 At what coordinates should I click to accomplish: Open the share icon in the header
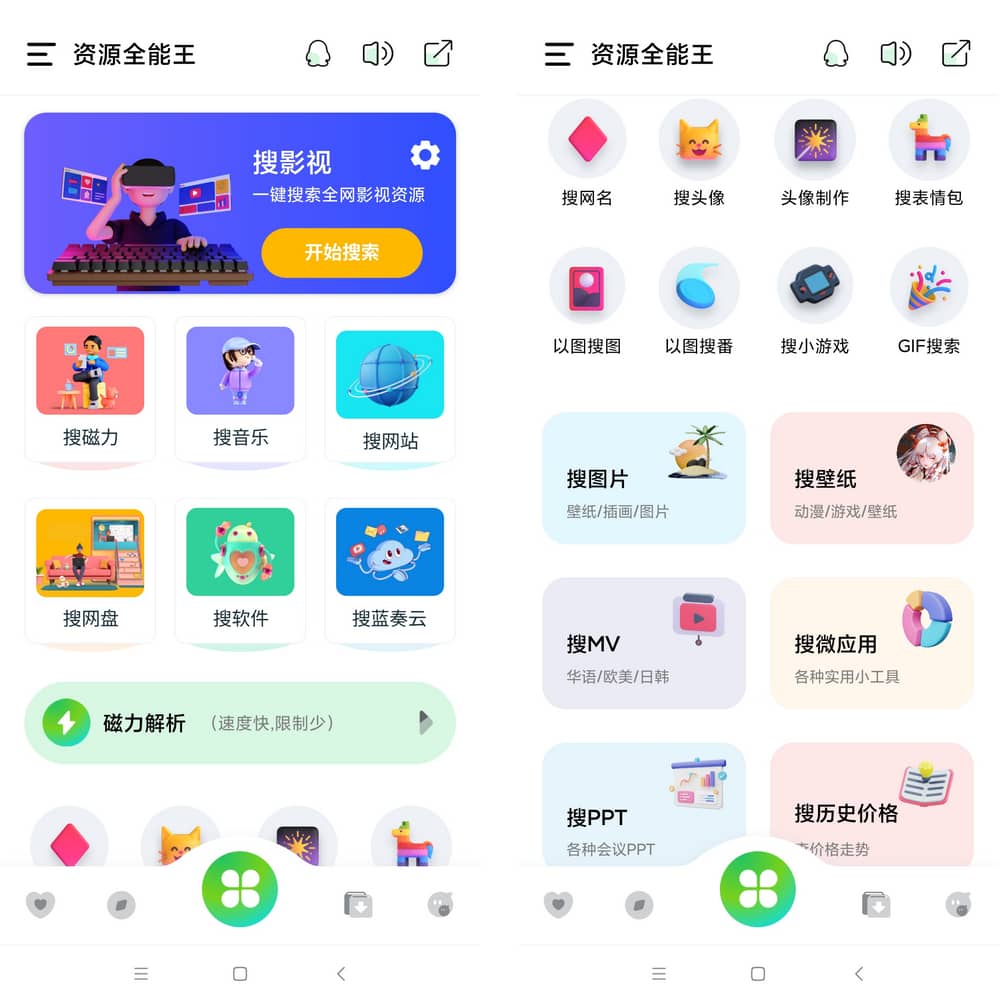437,54
